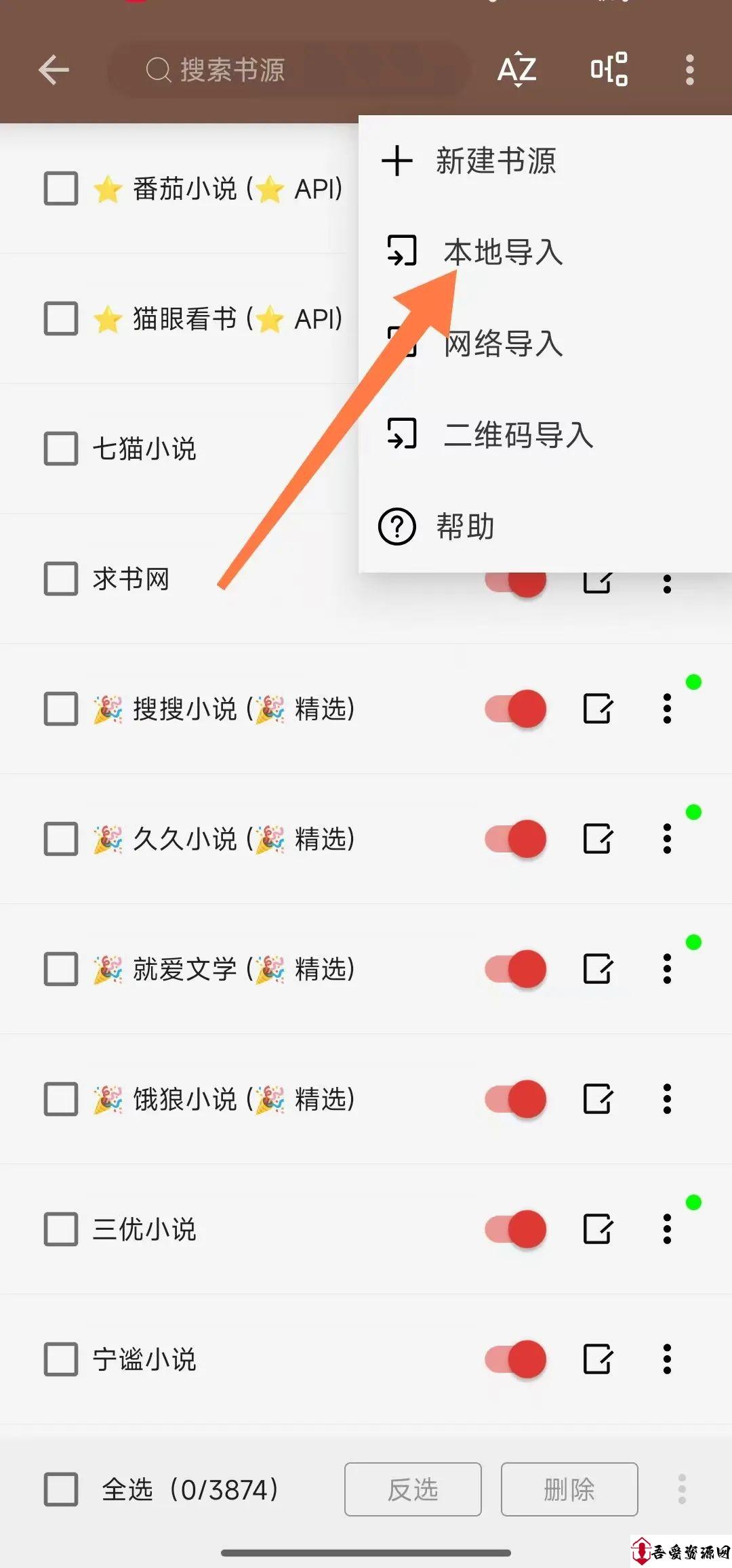Viewport: 732px width, 1568px height.
Task: Tap the 反选 button
Action: click(413, 1489)
